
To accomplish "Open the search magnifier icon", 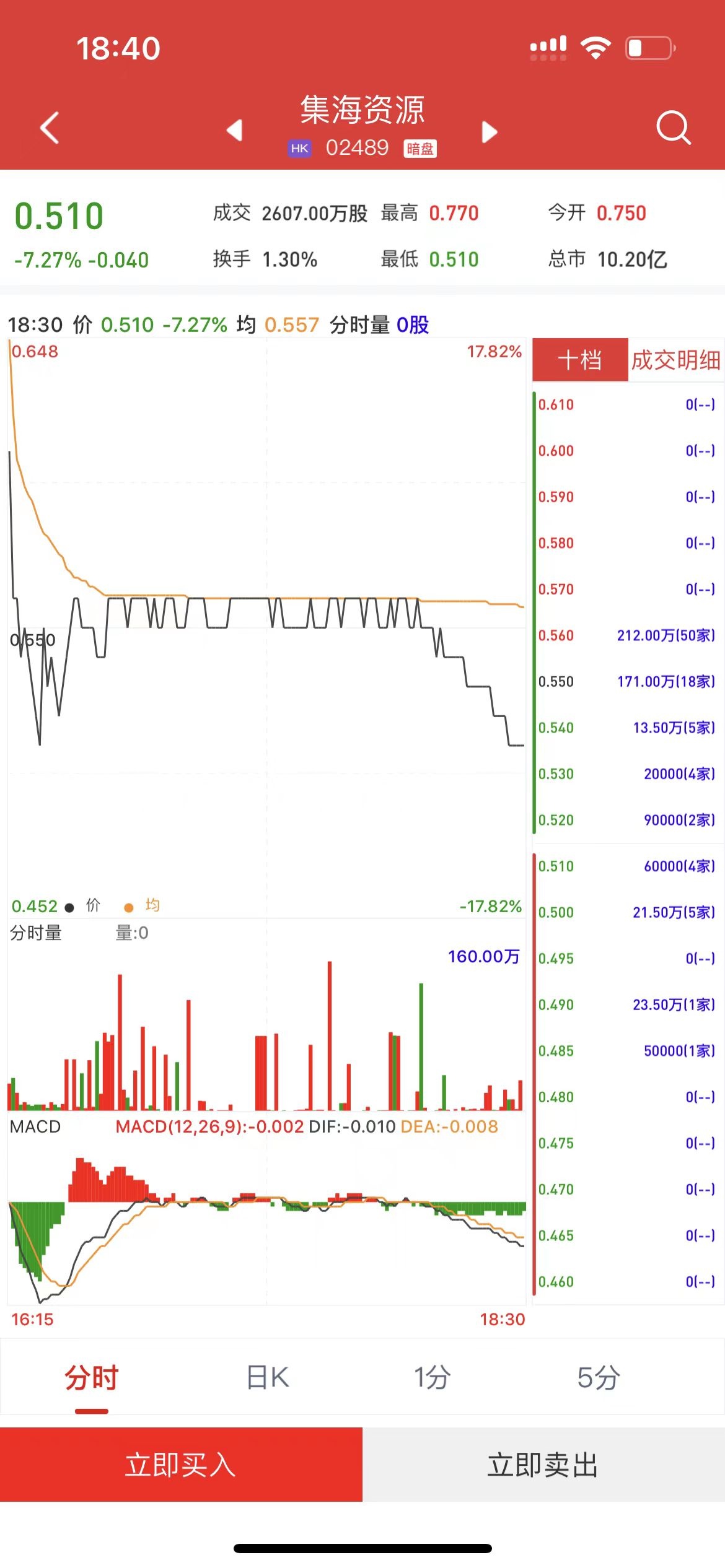I will pos(673,128).
